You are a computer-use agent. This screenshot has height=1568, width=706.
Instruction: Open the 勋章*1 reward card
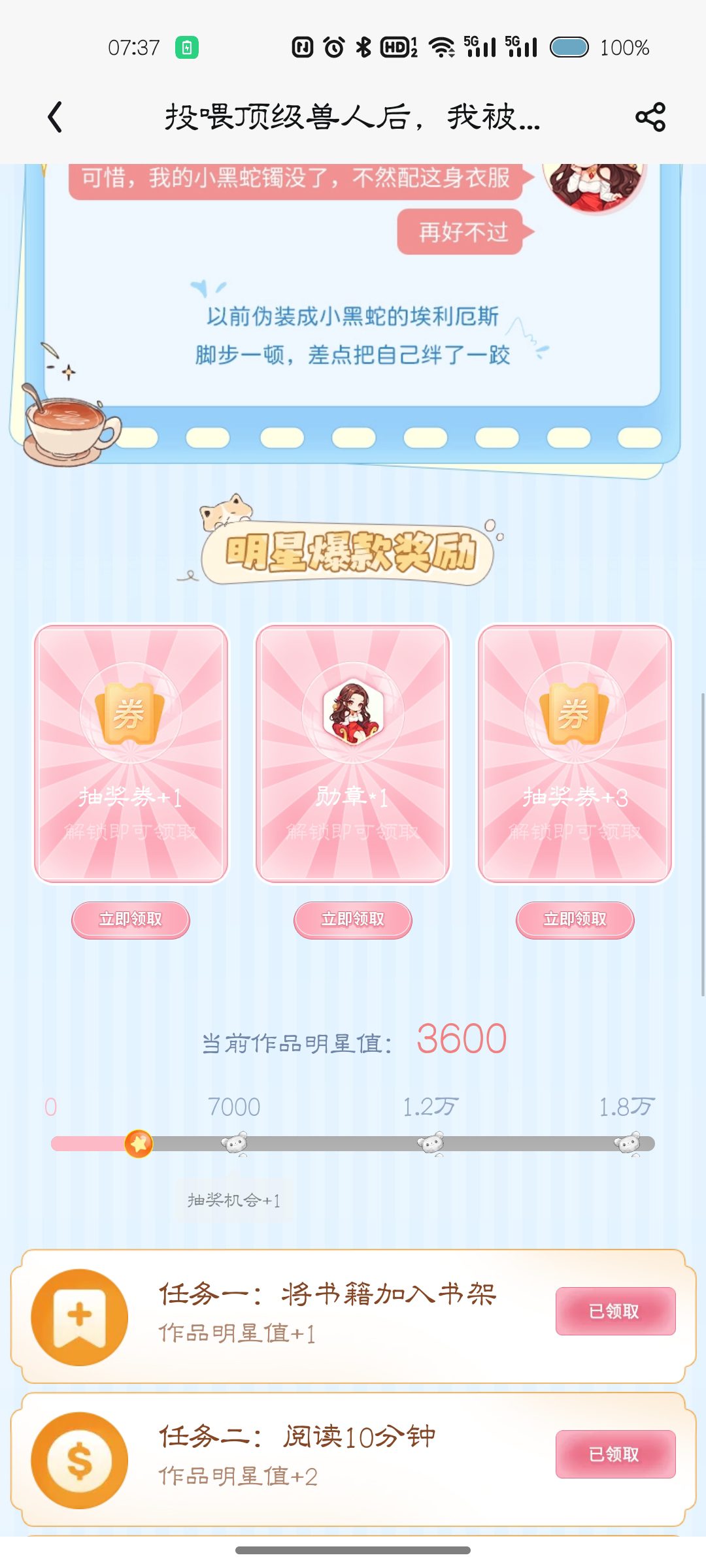click(353, 753)
